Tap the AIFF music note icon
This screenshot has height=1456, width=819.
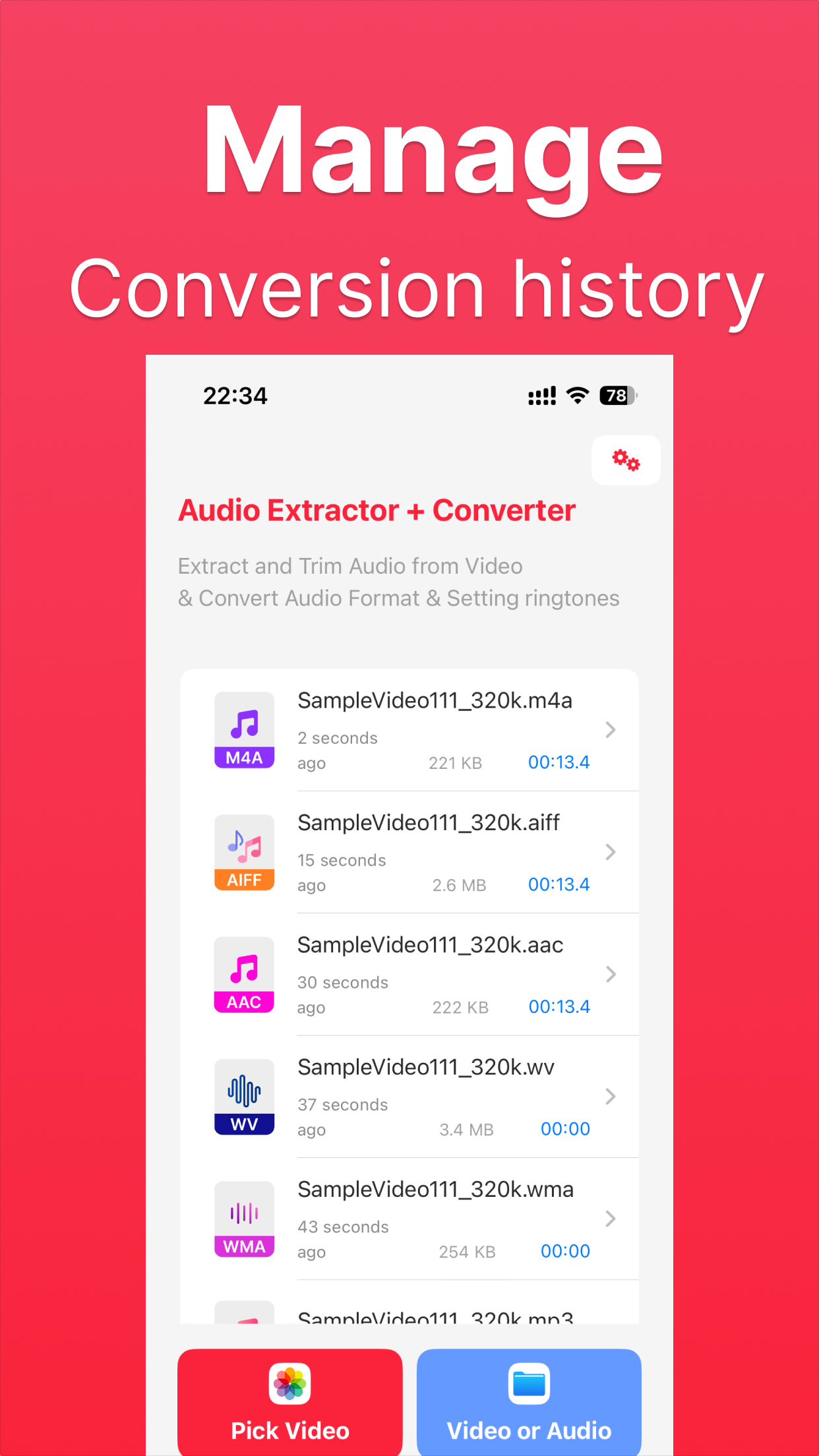(244, 852)
